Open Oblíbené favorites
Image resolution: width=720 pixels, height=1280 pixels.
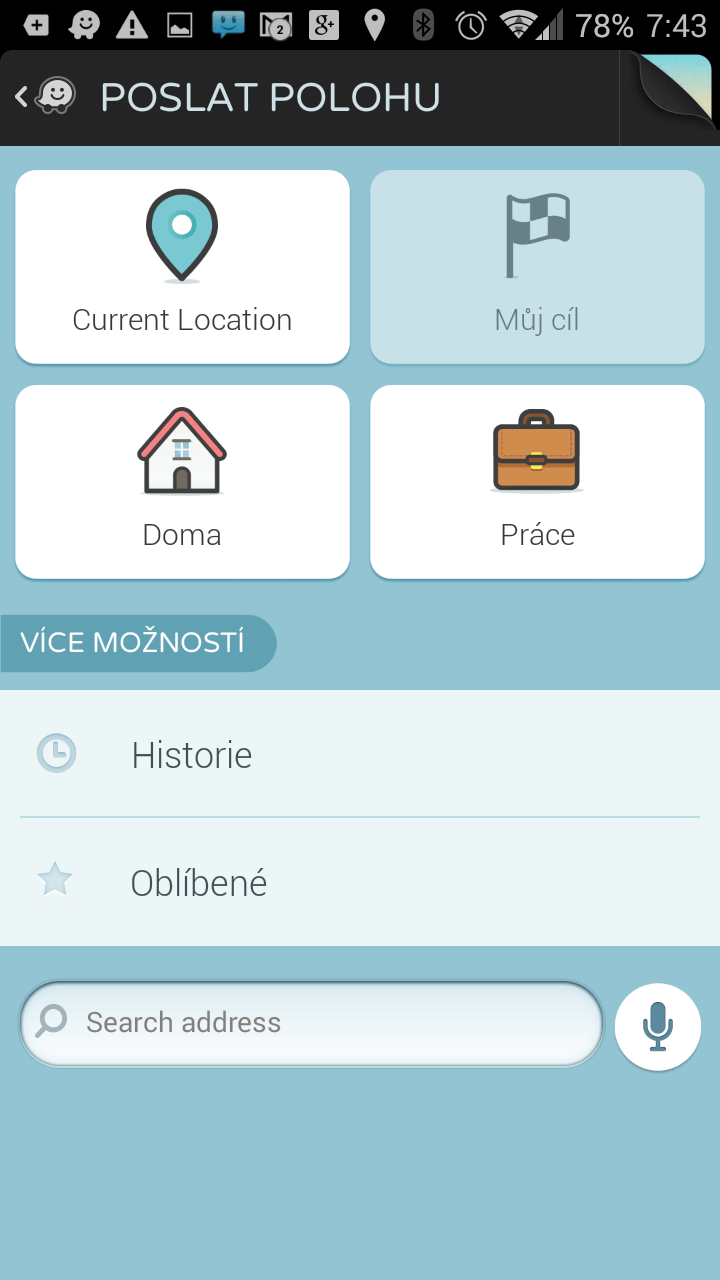coord(360,882)
